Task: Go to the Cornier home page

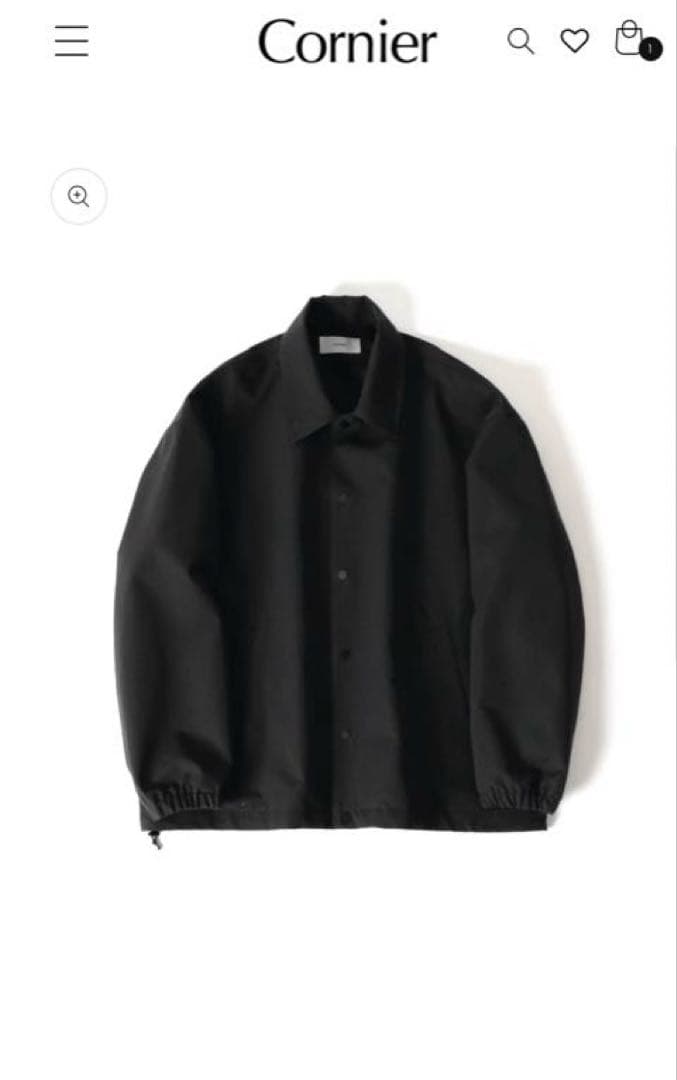Action: (x=347, y=43)
